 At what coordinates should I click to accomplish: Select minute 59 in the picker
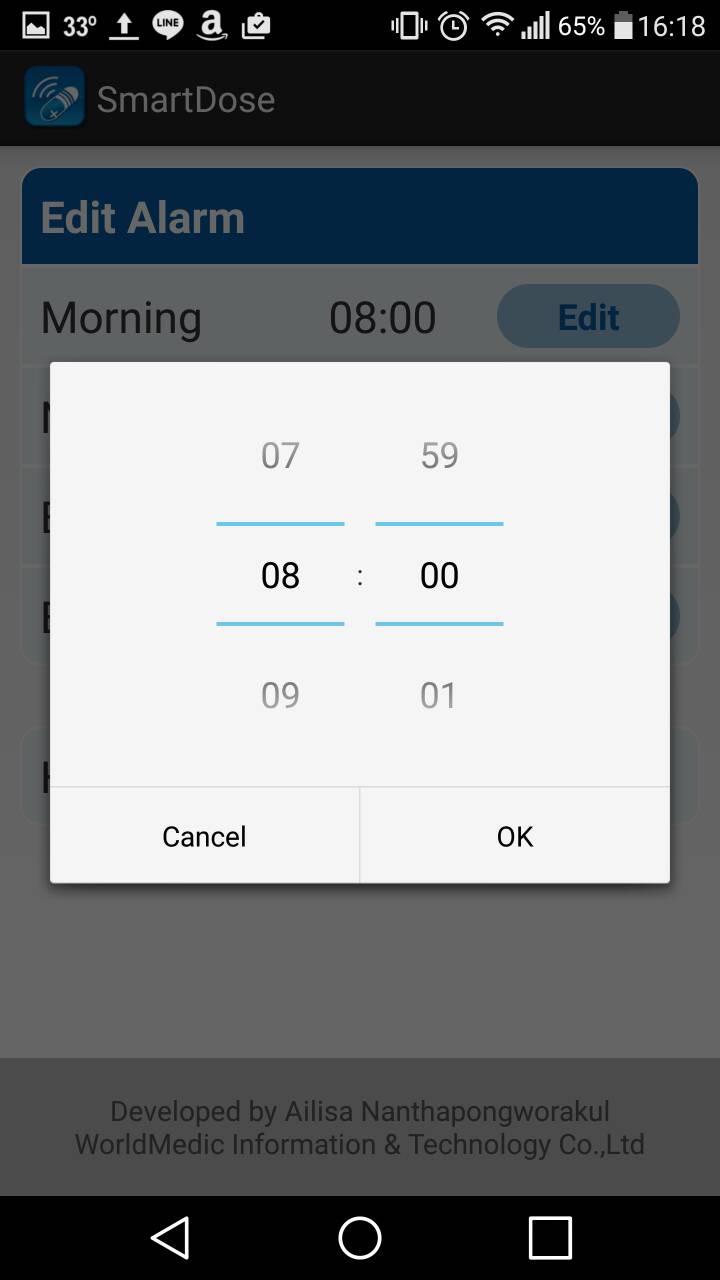coord(439,456)
